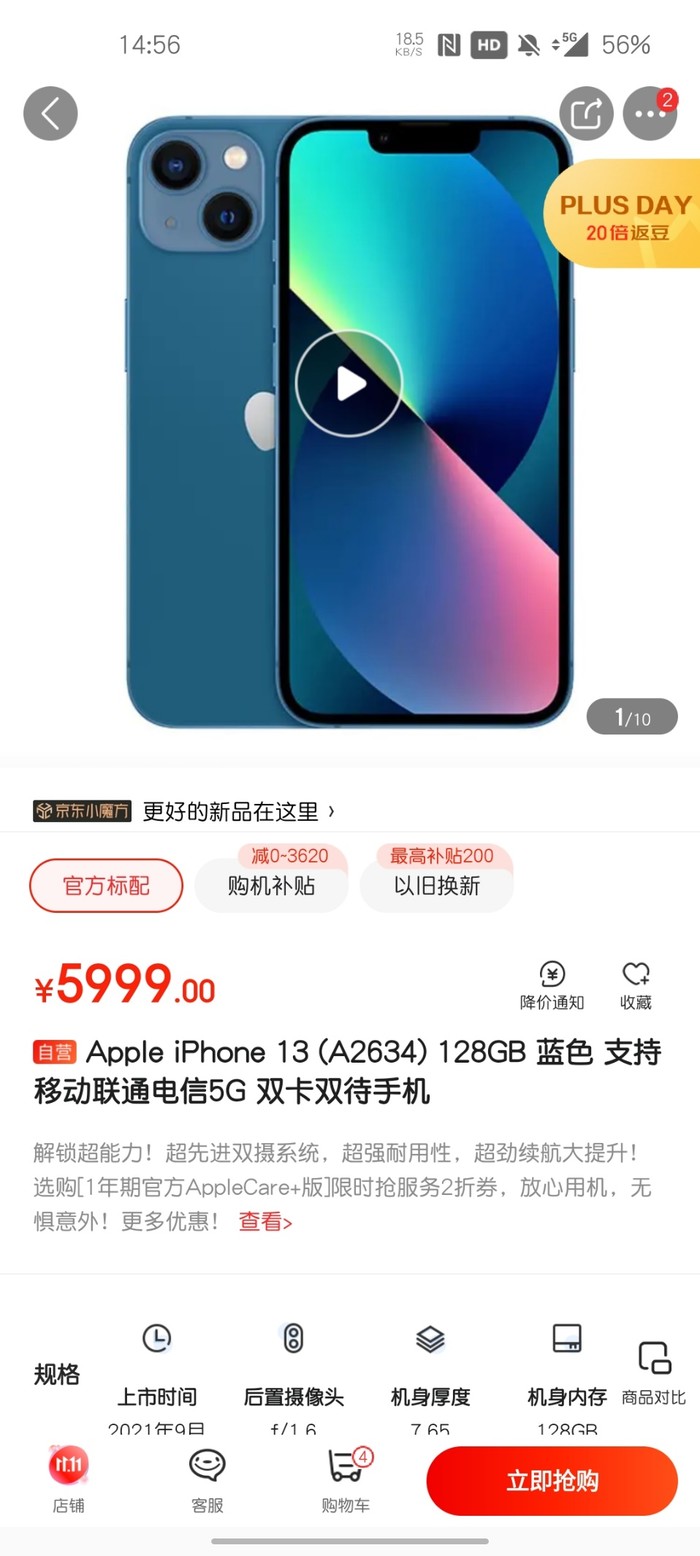Play the product video
Viewport: 700px width, 1556px height.
(x=349, y=383)
